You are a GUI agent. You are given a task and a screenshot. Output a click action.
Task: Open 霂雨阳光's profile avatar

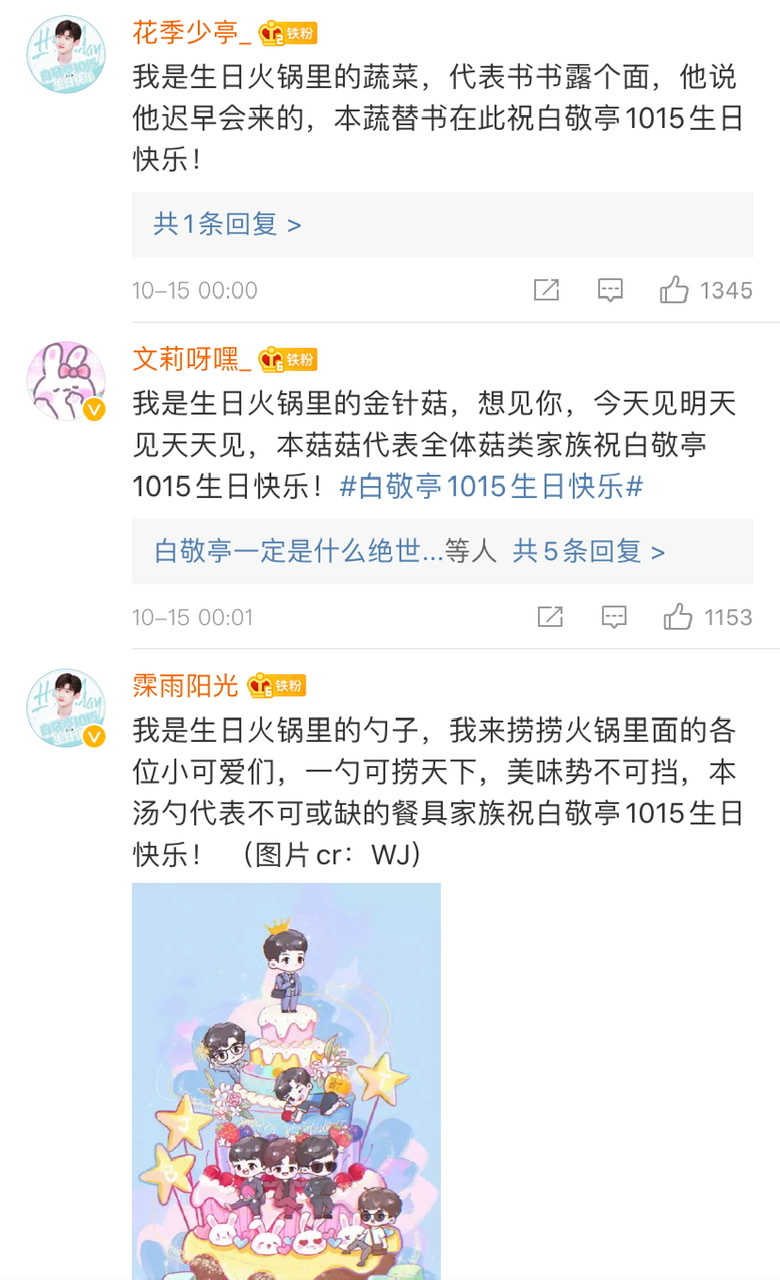coord(65,708)
